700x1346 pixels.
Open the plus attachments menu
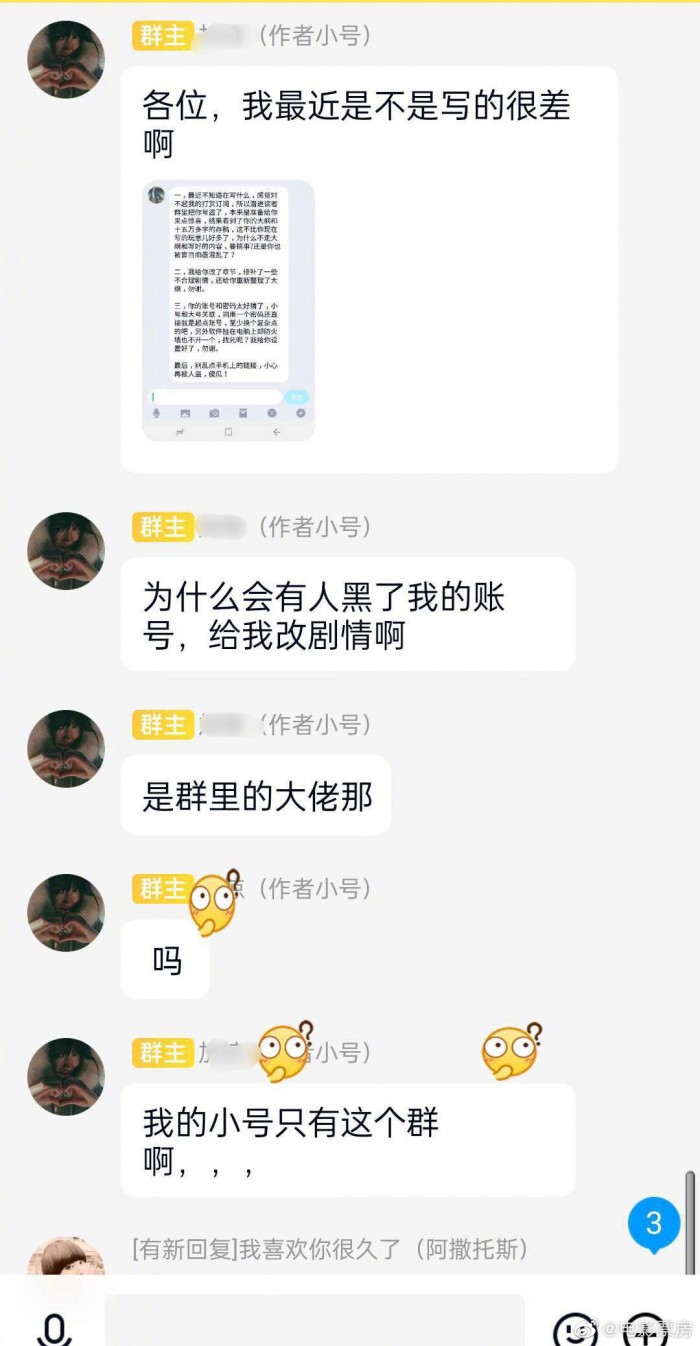pyautogui.click(x=645, y=1330)
